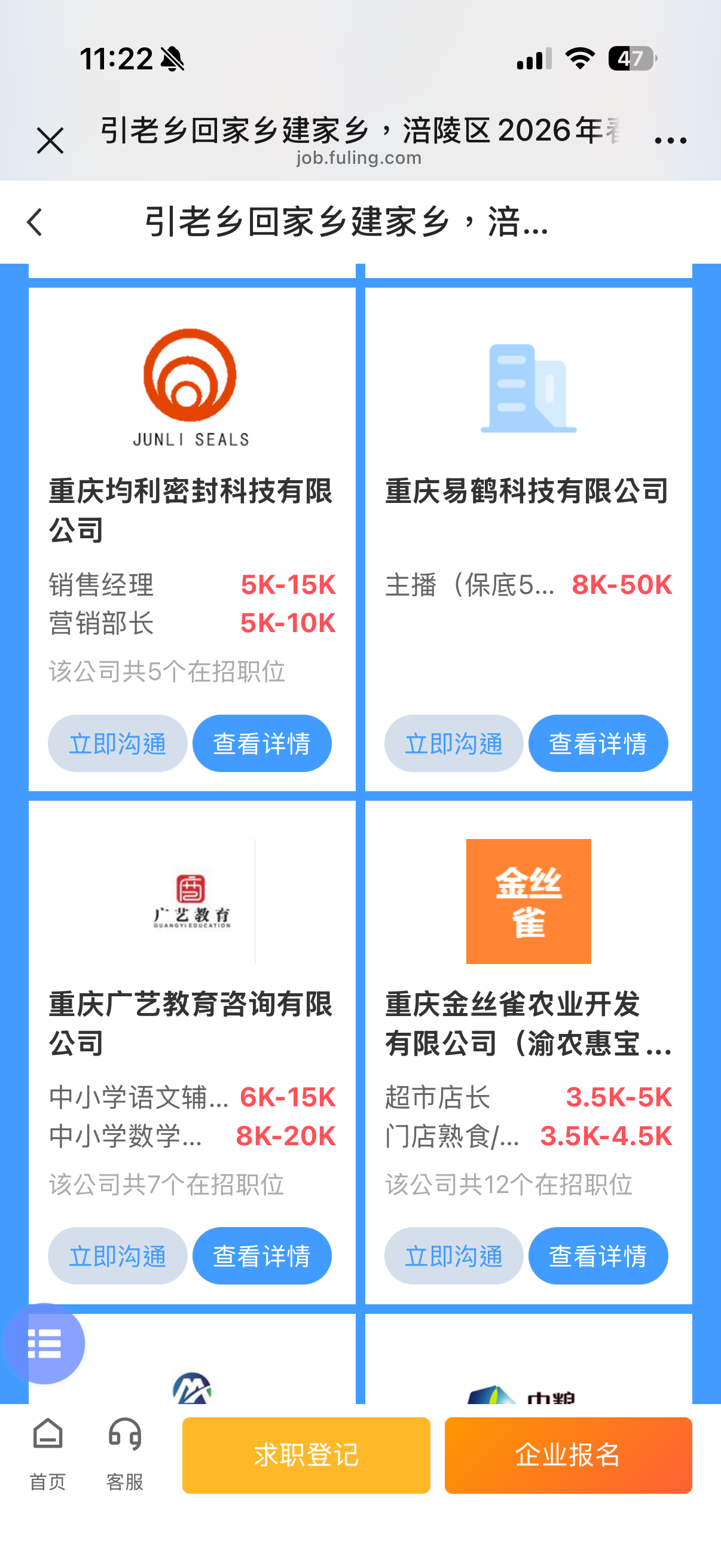721x1568 pixels.
Task: Open the 营销部长 job listing
Action: pyautogui.click(x=102, y=623)
